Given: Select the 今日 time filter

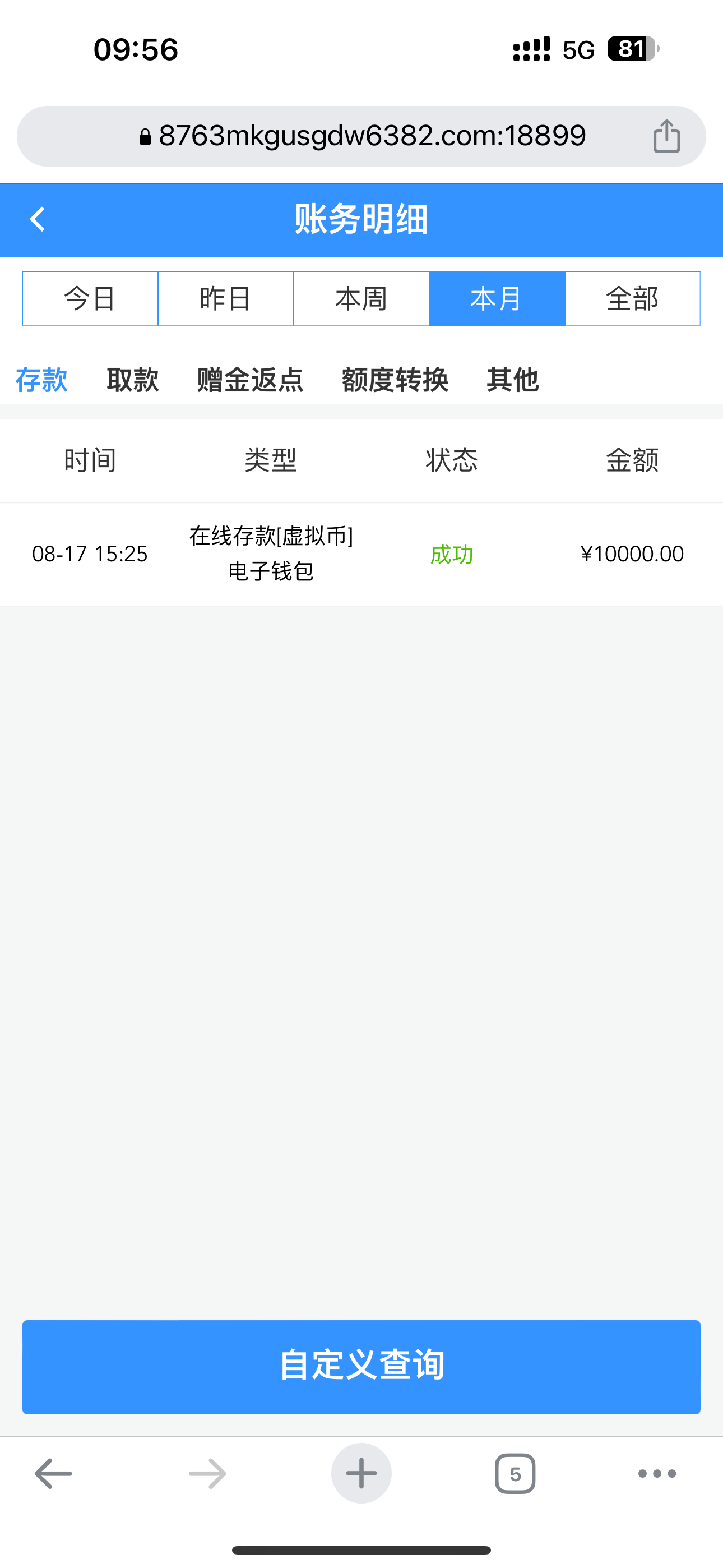Looking at the screenshot, I should 90,299.
